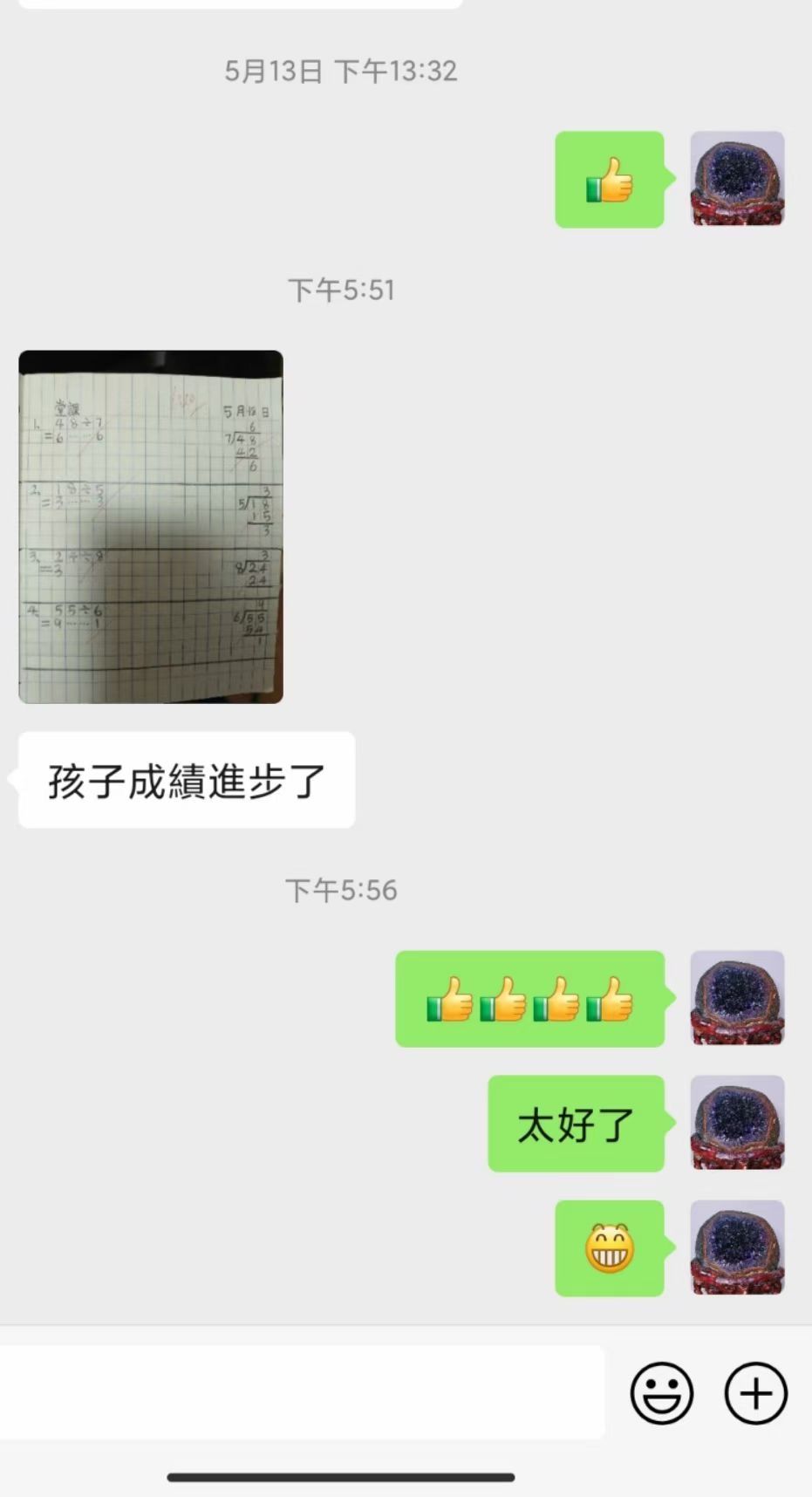Image resolution: width=812 pixels, height=1497 pixels.
Task: Tap the 5月13日 下午13:32 timestamp
Action: pos(341,72)
